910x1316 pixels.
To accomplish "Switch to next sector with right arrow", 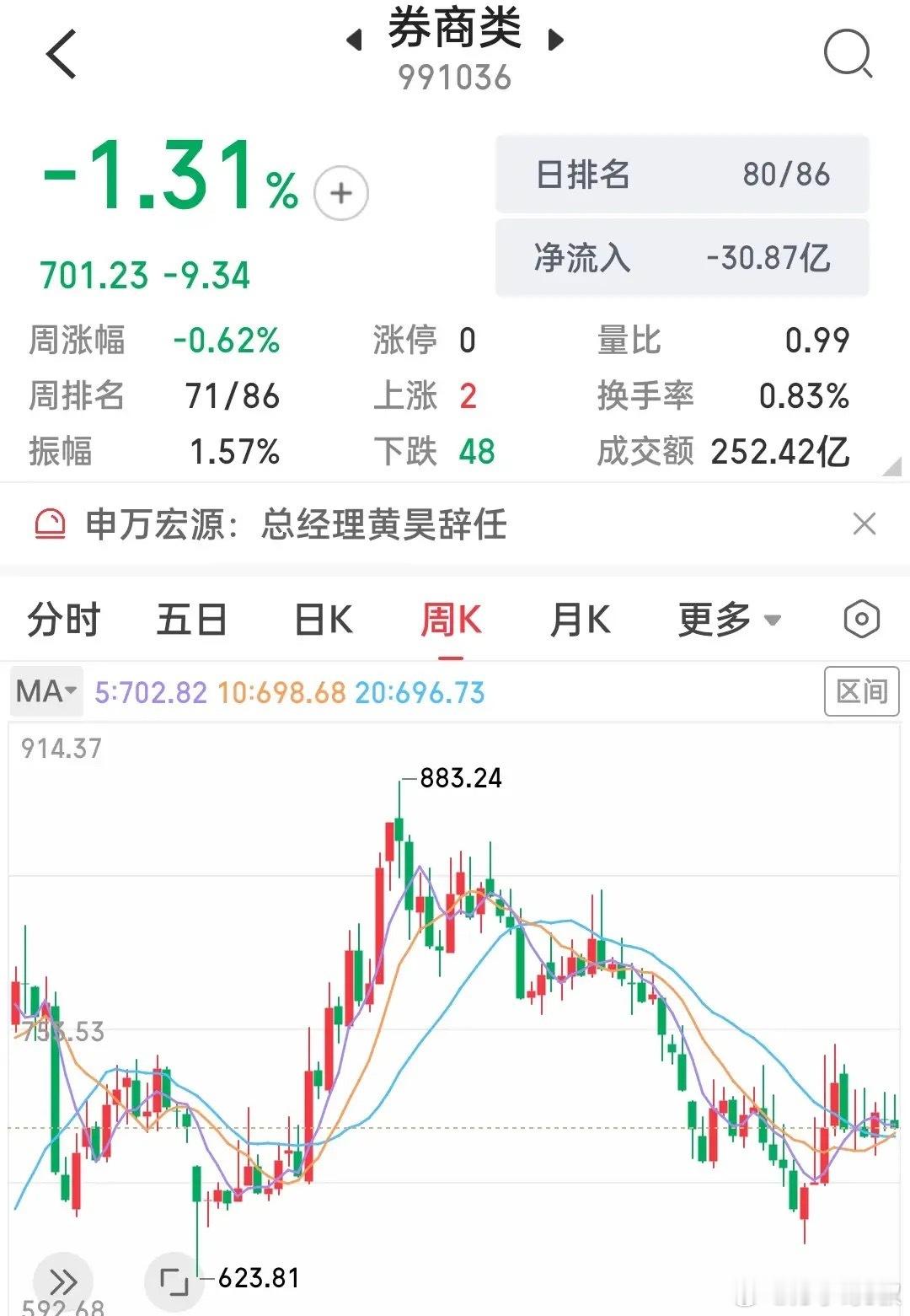I will tap(555, 39).
